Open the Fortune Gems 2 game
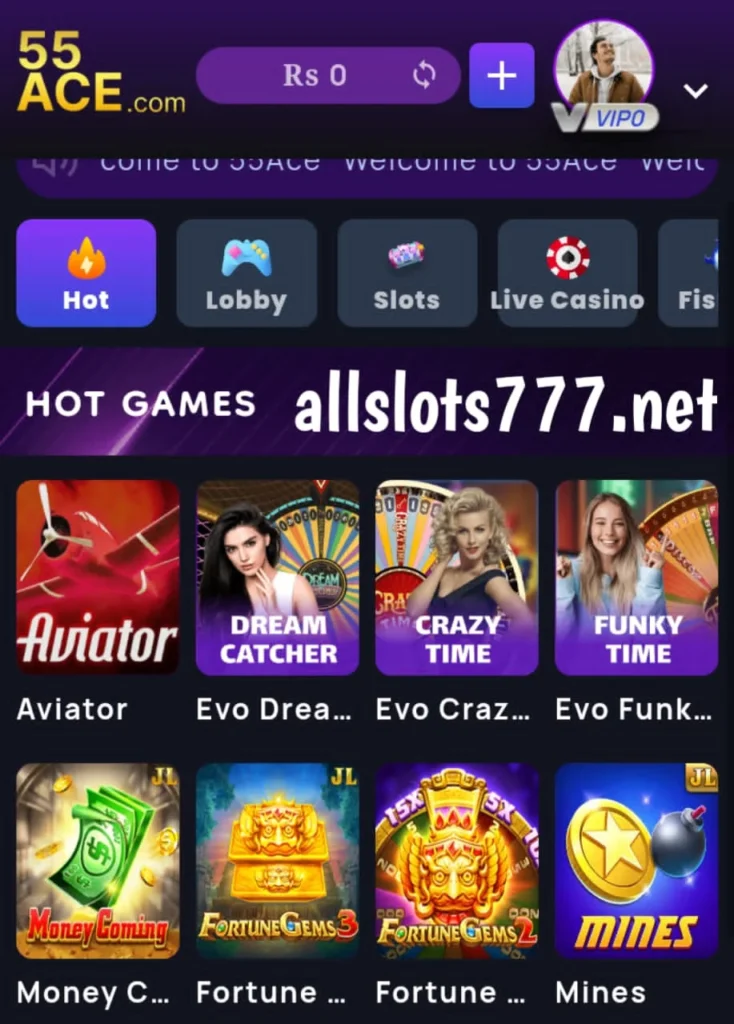734x1024 pixels. coord(456,861)
